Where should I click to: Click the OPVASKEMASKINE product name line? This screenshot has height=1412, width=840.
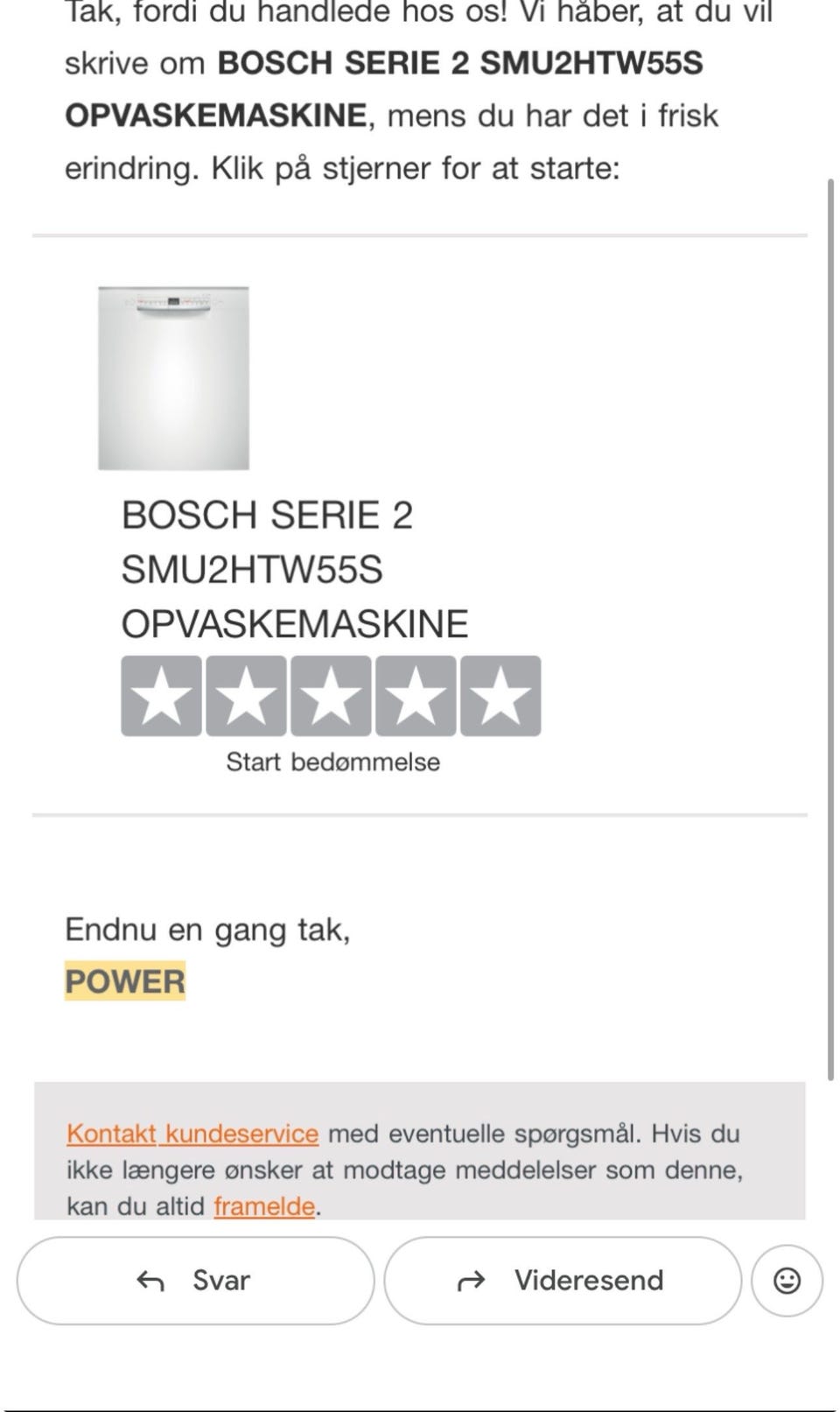coord(294,623)
